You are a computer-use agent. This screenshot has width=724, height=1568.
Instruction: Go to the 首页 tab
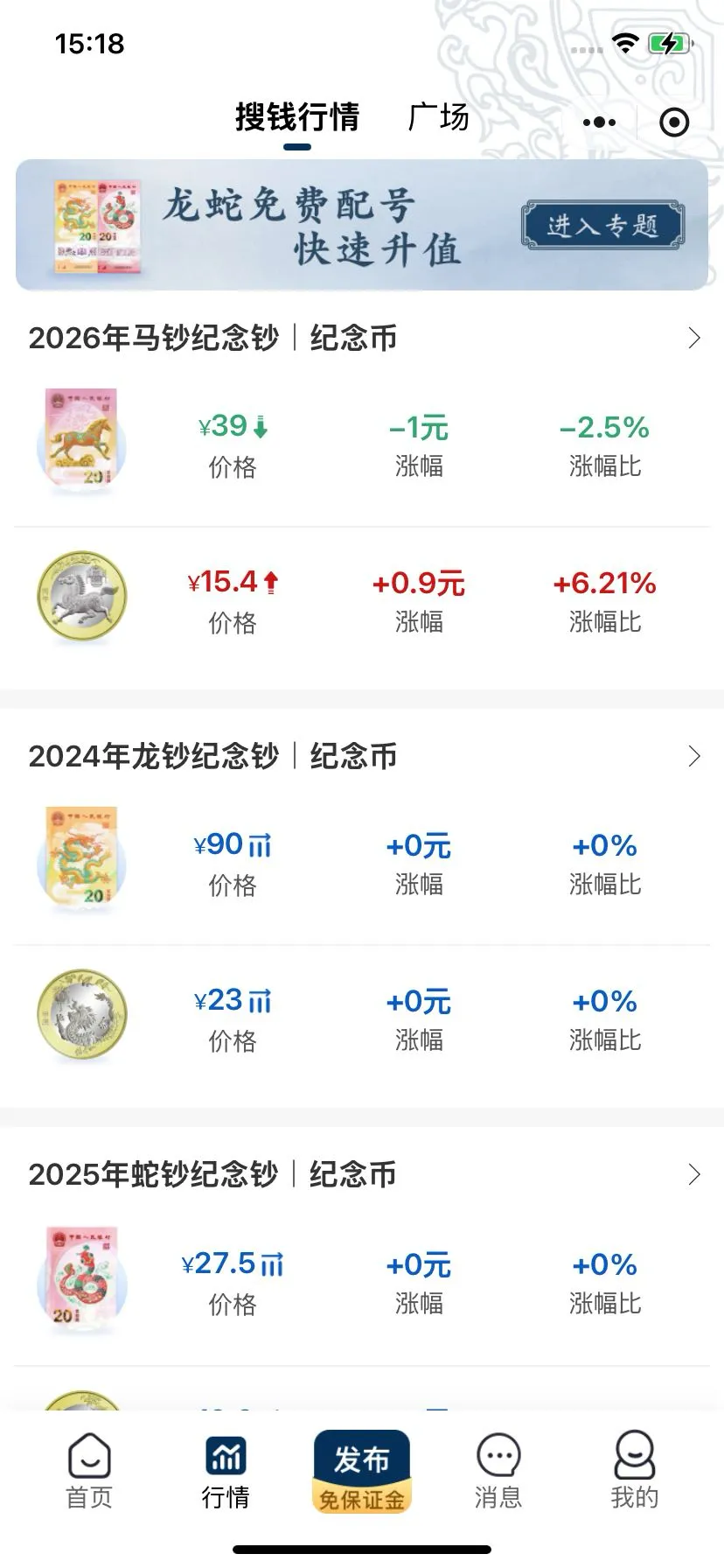(x=89, y=1472)
